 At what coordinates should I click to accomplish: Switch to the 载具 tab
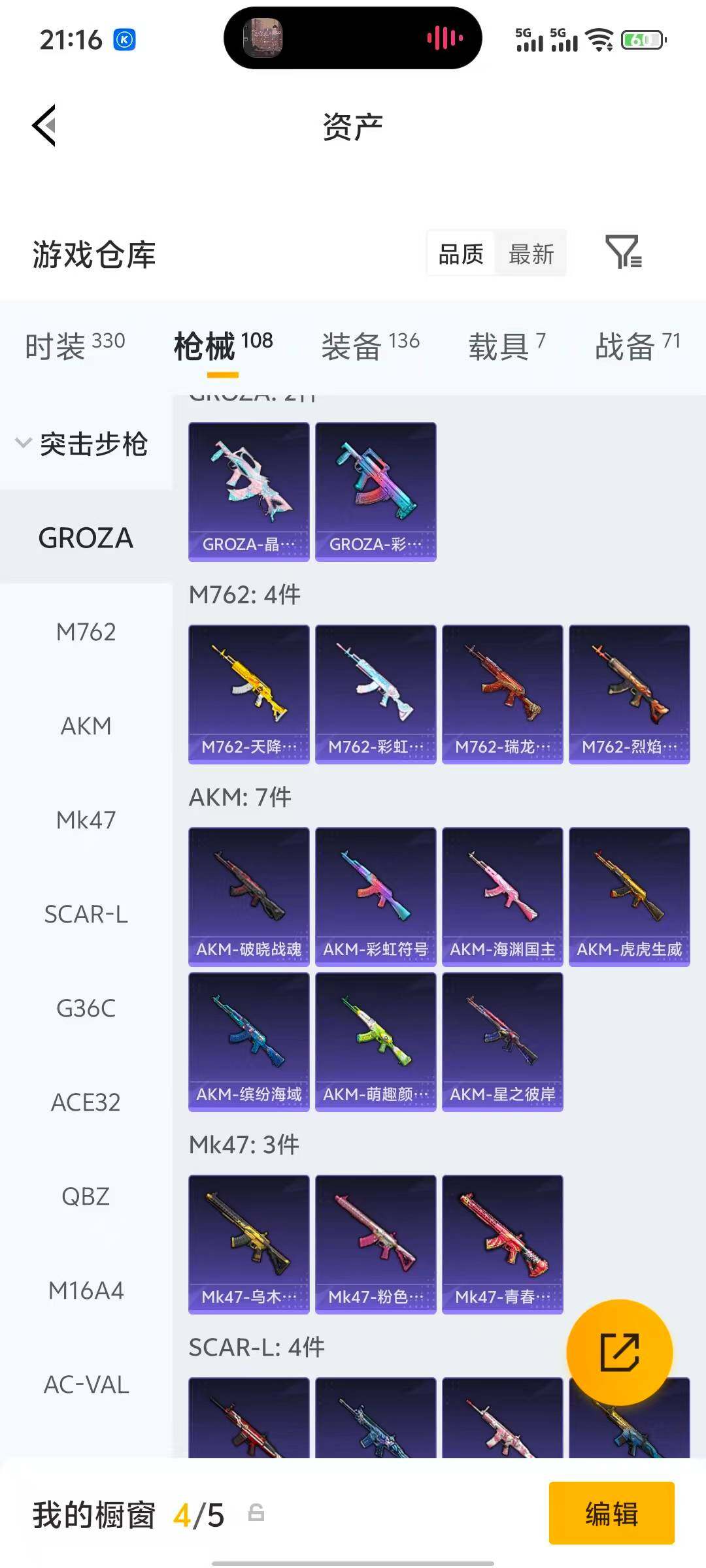(506, 345)
